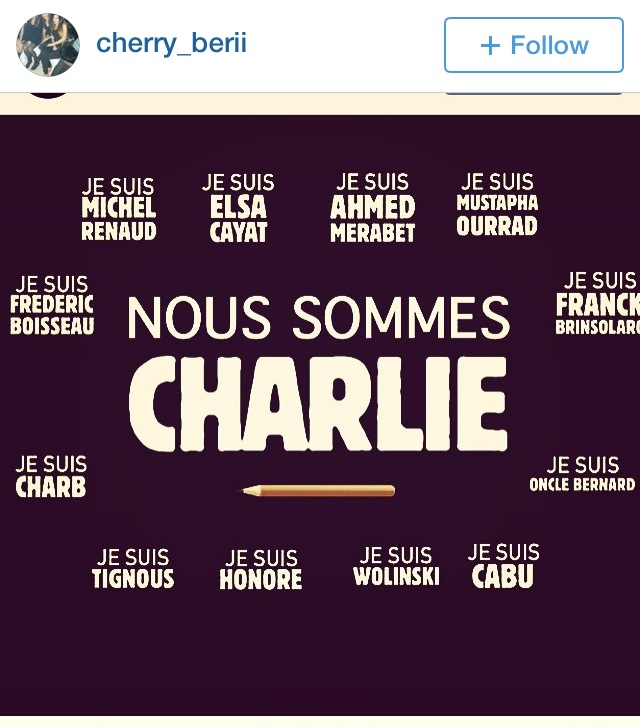Tap cherry_berii's profile picture

48,45
